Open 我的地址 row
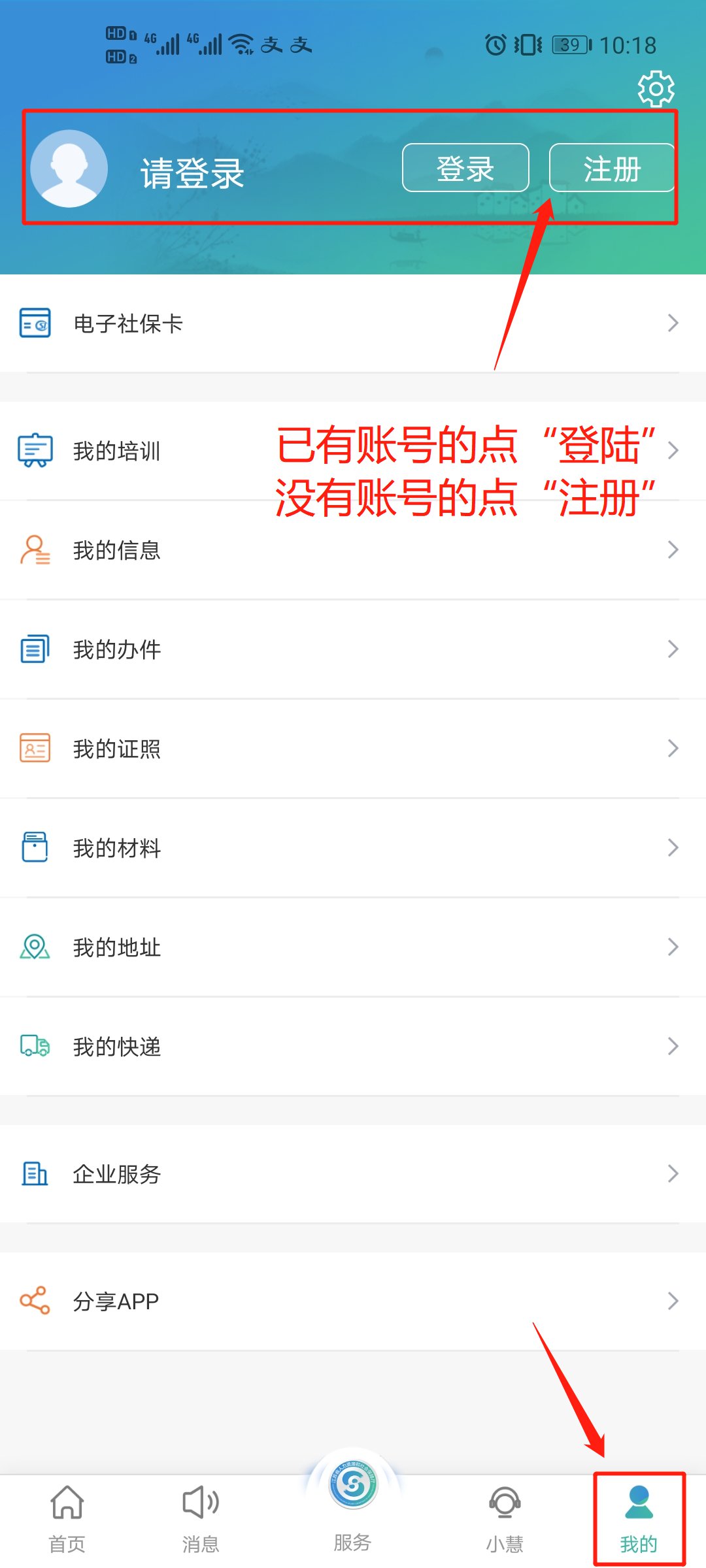 [353, 947]
